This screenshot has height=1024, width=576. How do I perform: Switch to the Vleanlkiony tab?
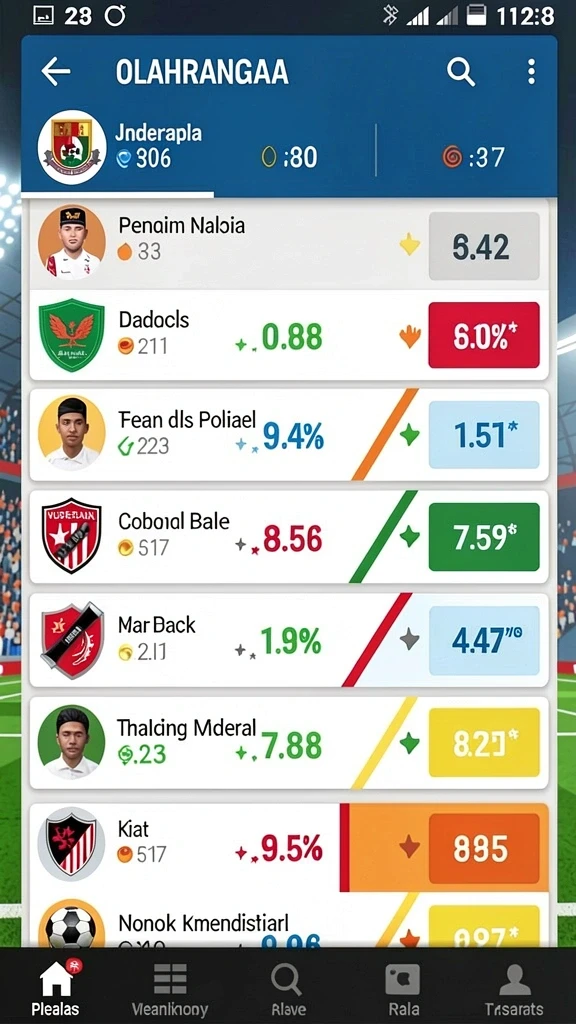point(170,987)
